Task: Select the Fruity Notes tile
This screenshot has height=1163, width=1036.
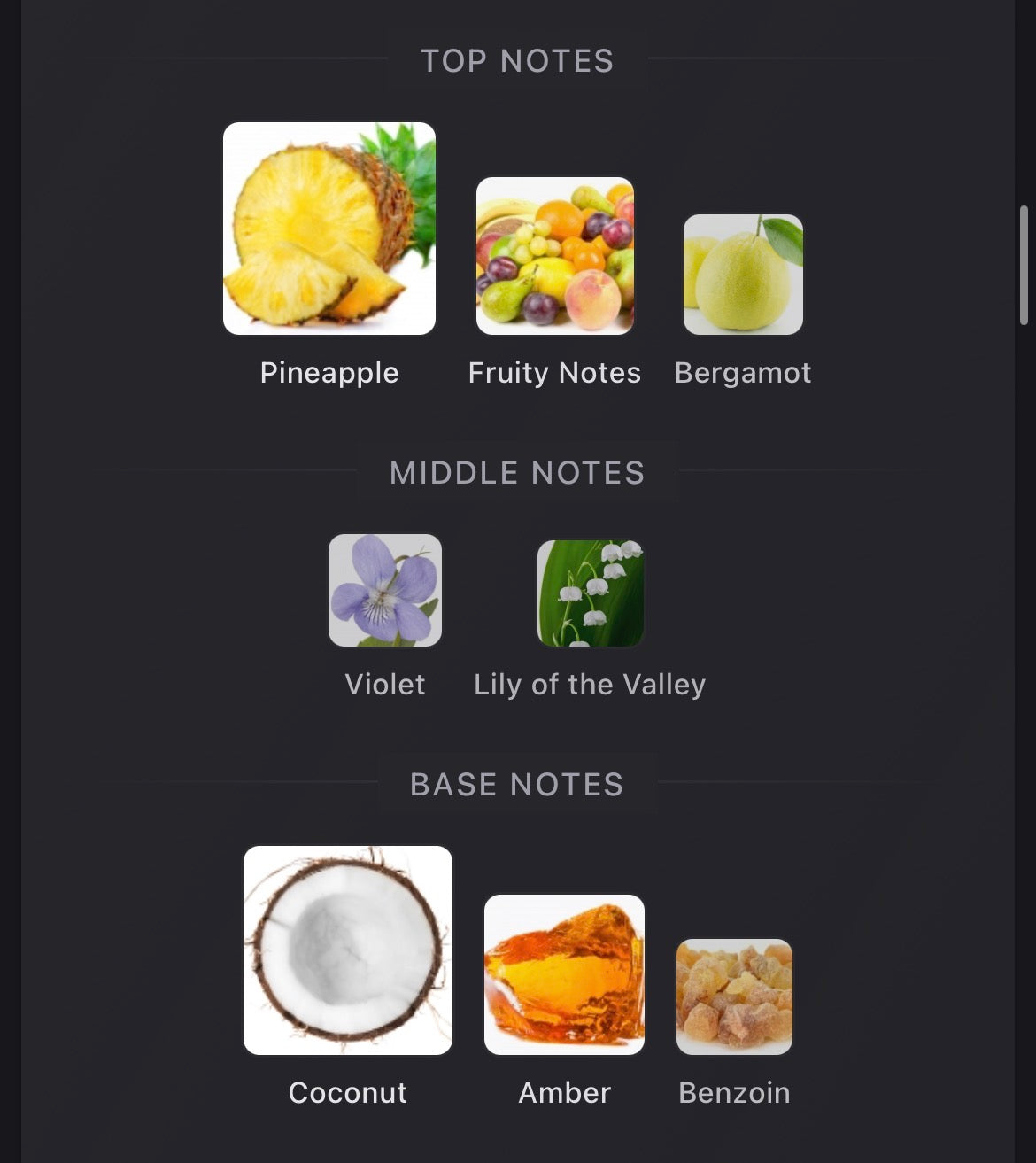Action: pos(555,256)
